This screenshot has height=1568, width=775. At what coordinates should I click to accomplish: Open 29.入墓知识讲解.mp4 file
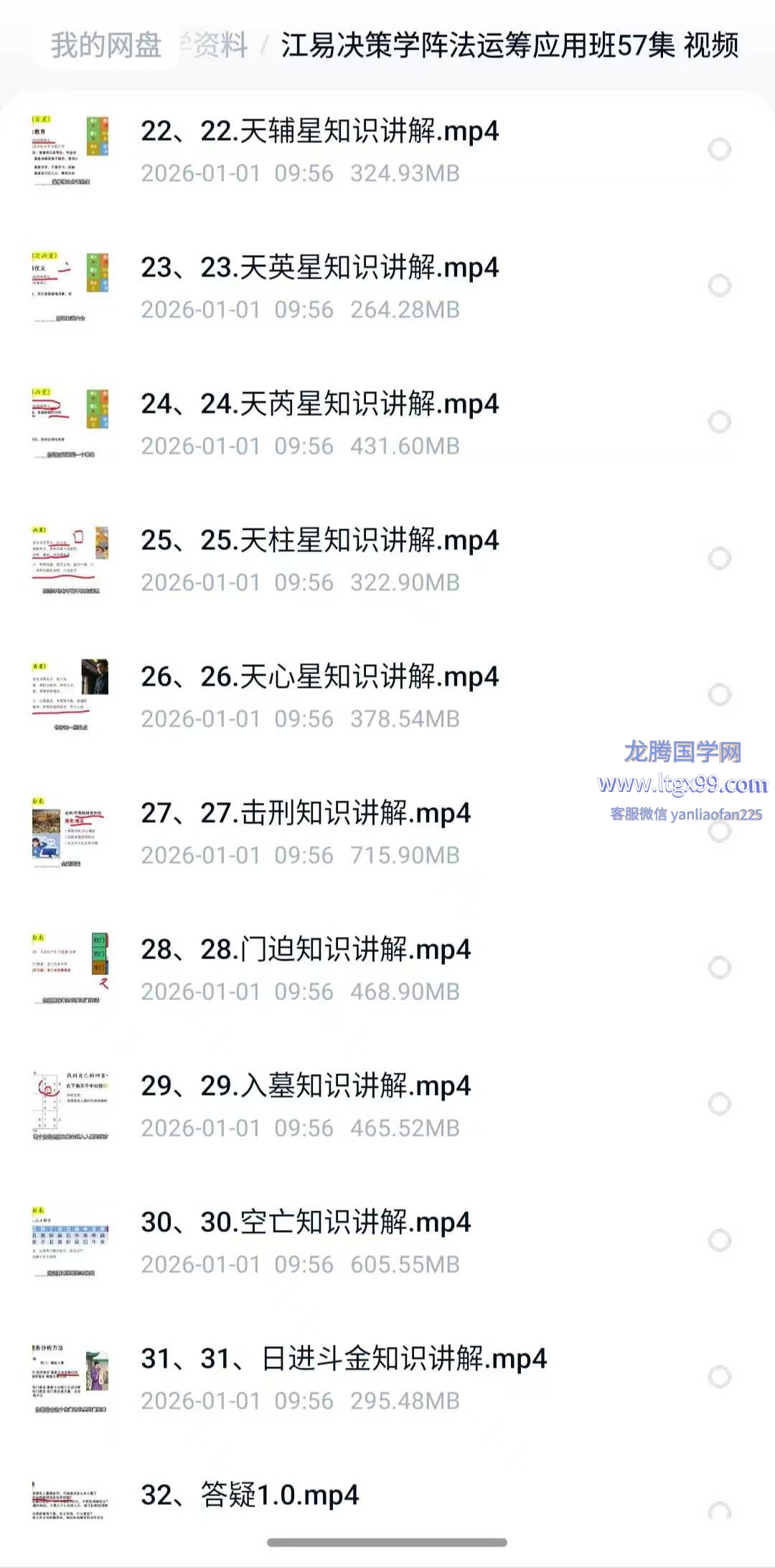click(306, 1087)
